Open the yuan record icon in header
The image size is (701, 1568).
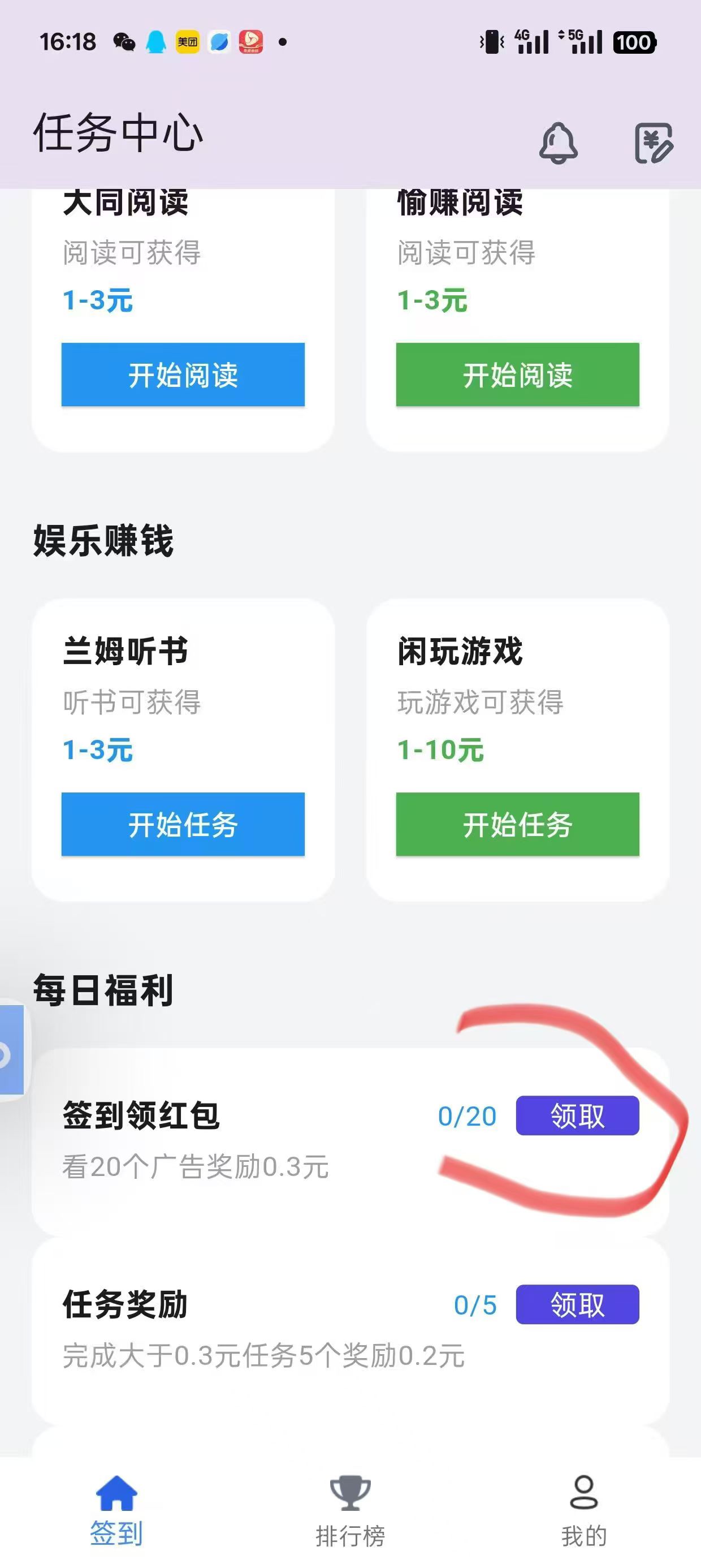[654, 143]
